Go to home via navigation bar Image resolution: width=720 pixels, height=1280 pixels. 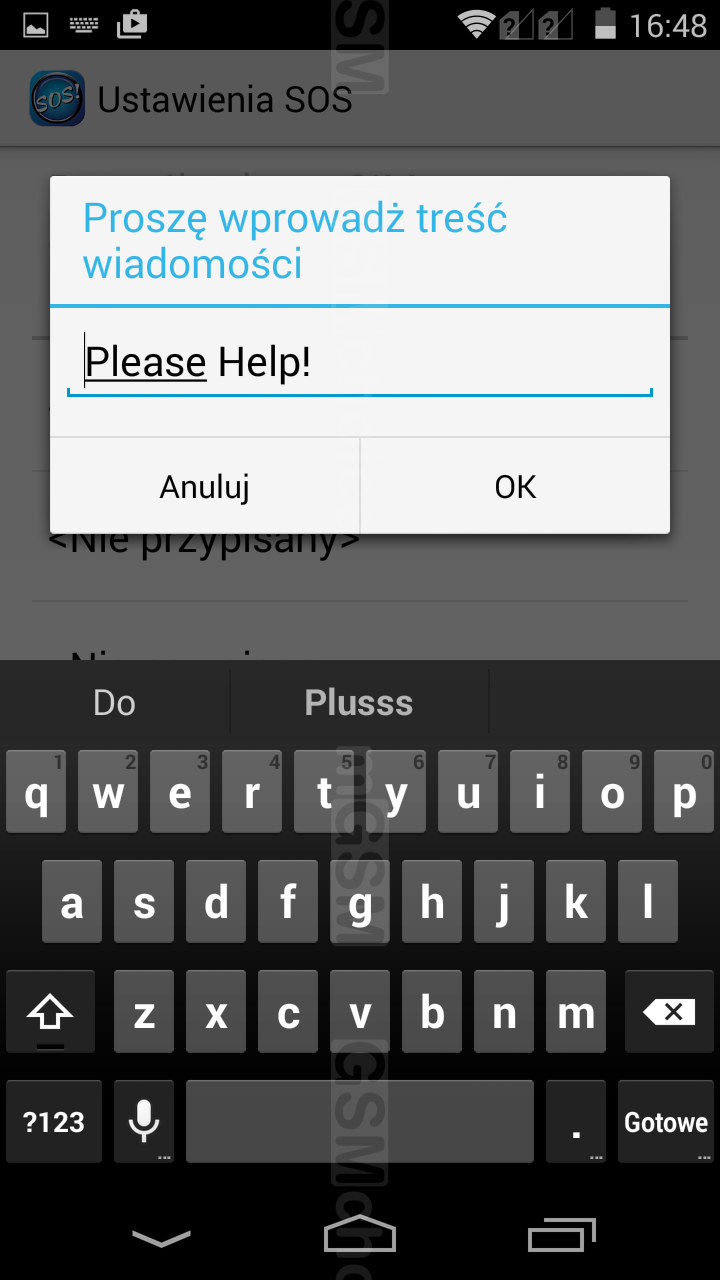[360, 1236]
